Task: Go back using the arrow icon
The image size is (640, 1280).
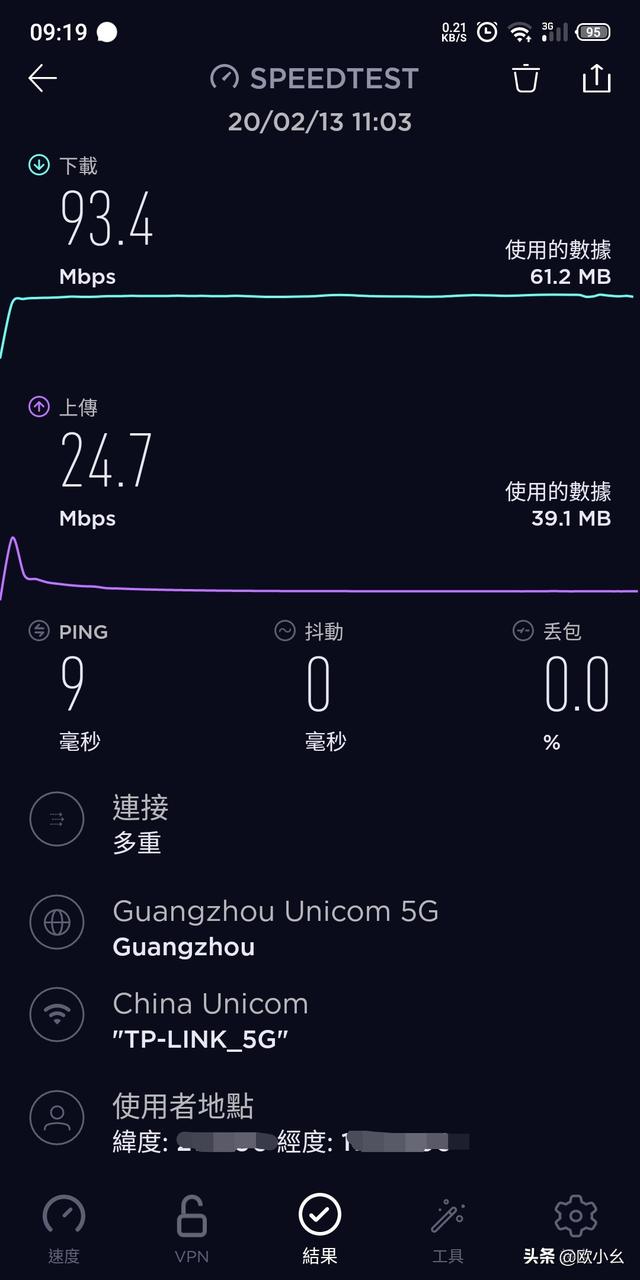Action: [x=43, y=79]
